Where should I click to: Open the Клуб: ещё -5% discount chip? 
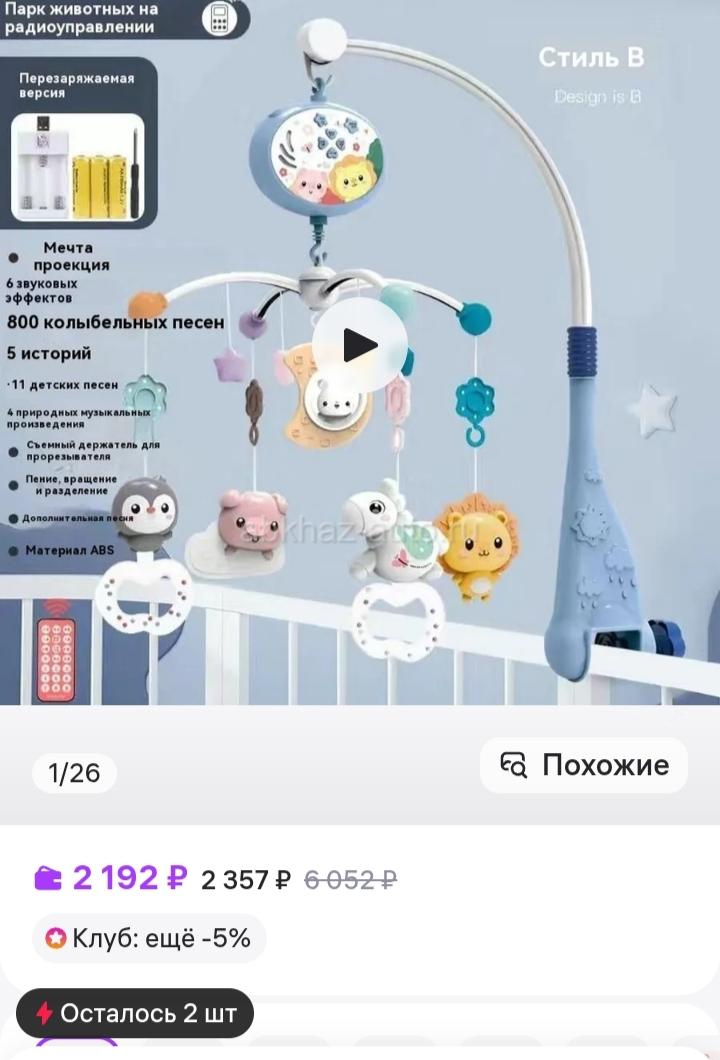(x=149, y=939)
